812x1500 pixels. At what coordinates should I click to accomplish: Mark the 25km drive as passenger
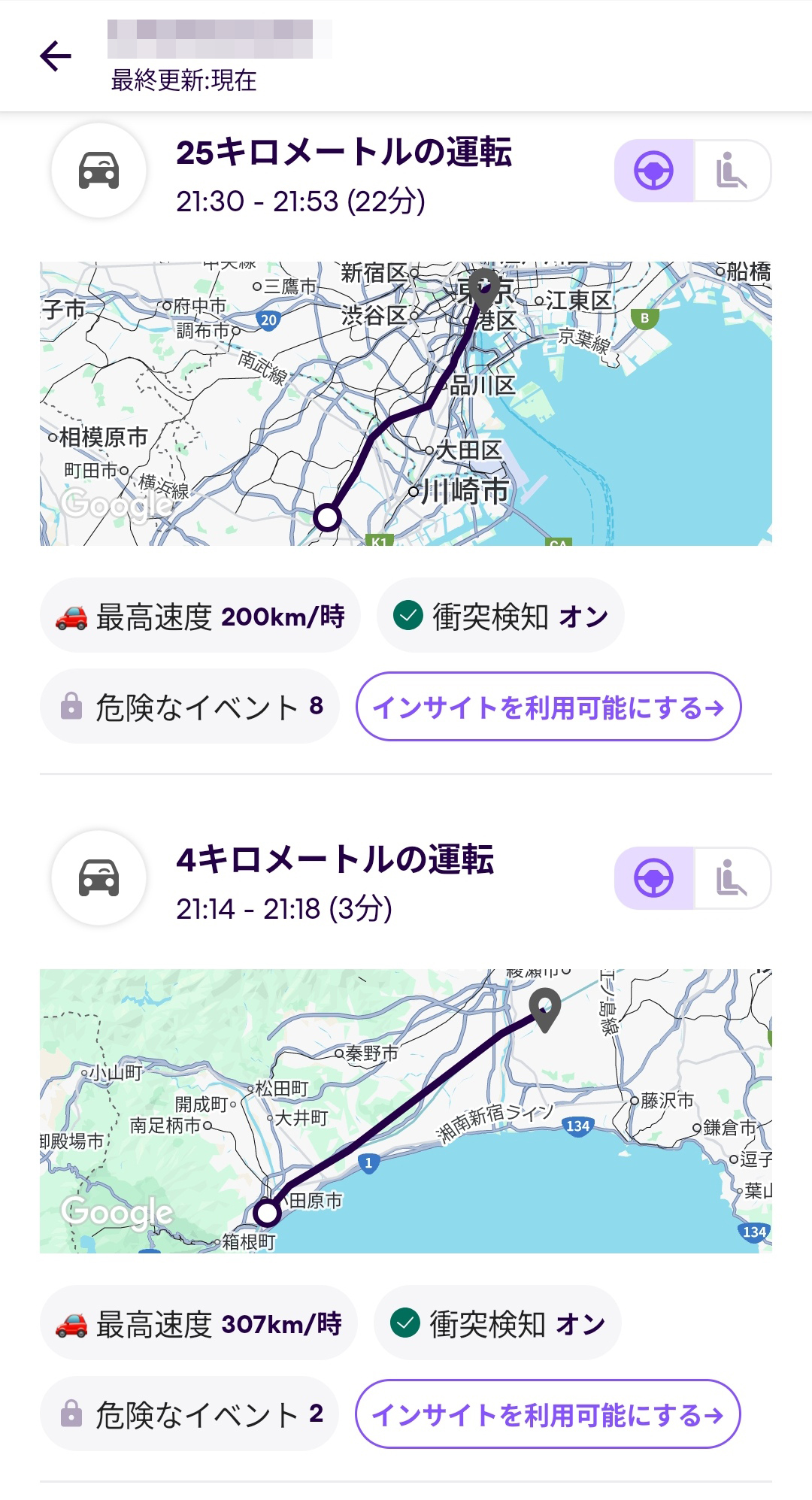click(x=732, y=171)
